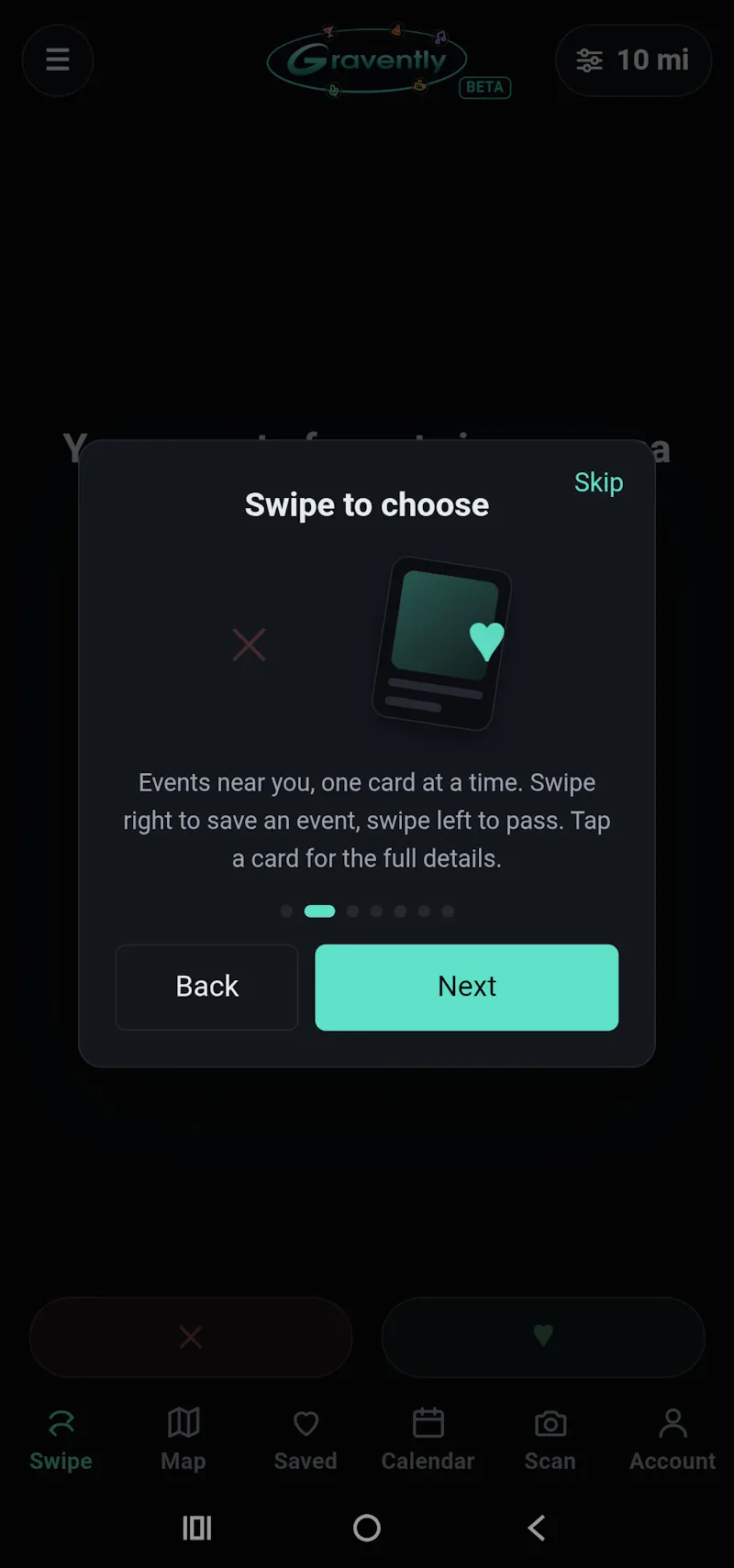
Task: Skip the onboarding tutorial
Action: (x=598, y=482)
